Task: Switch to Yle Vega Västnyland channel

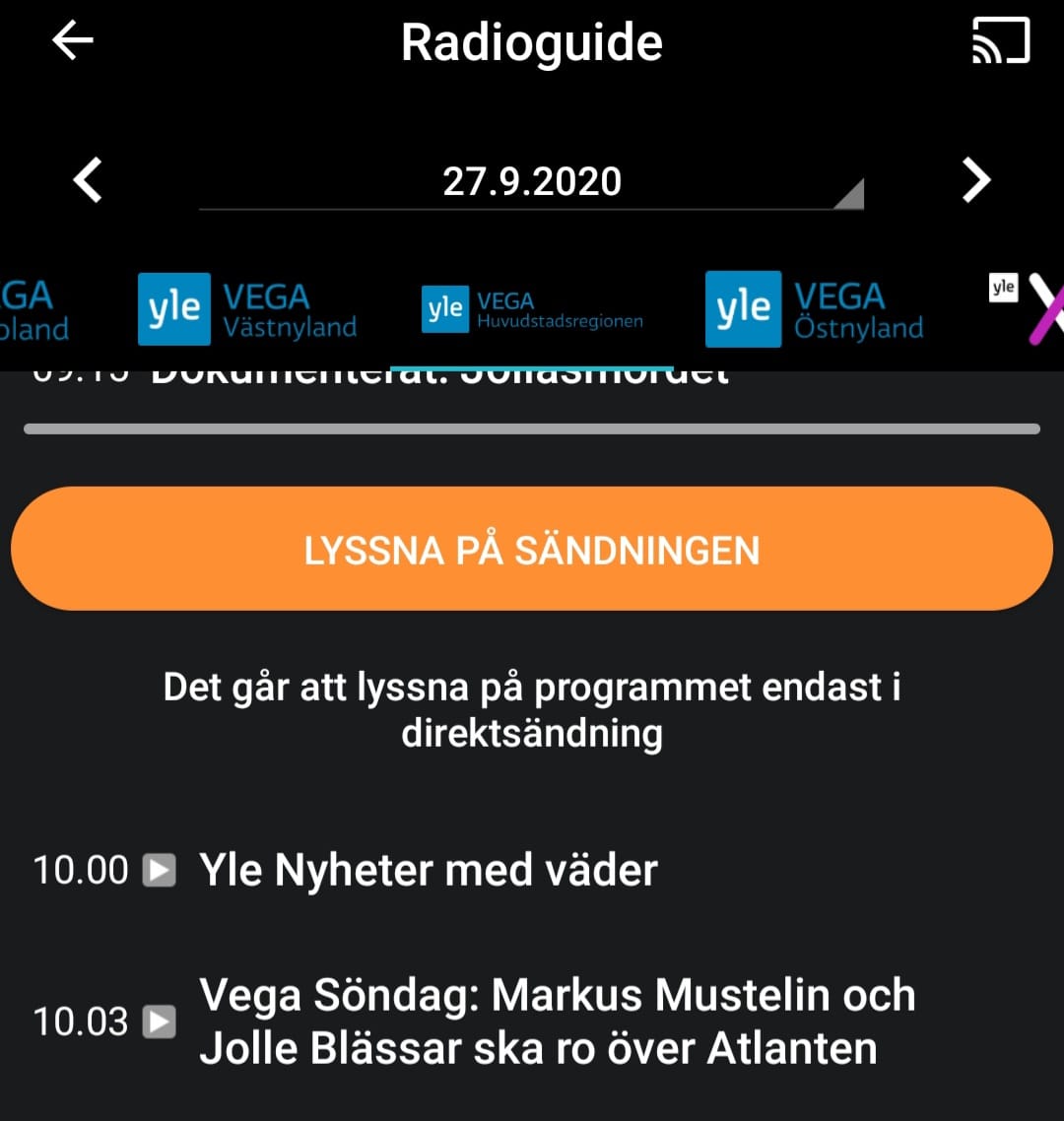Action: [x=247, y=309]
